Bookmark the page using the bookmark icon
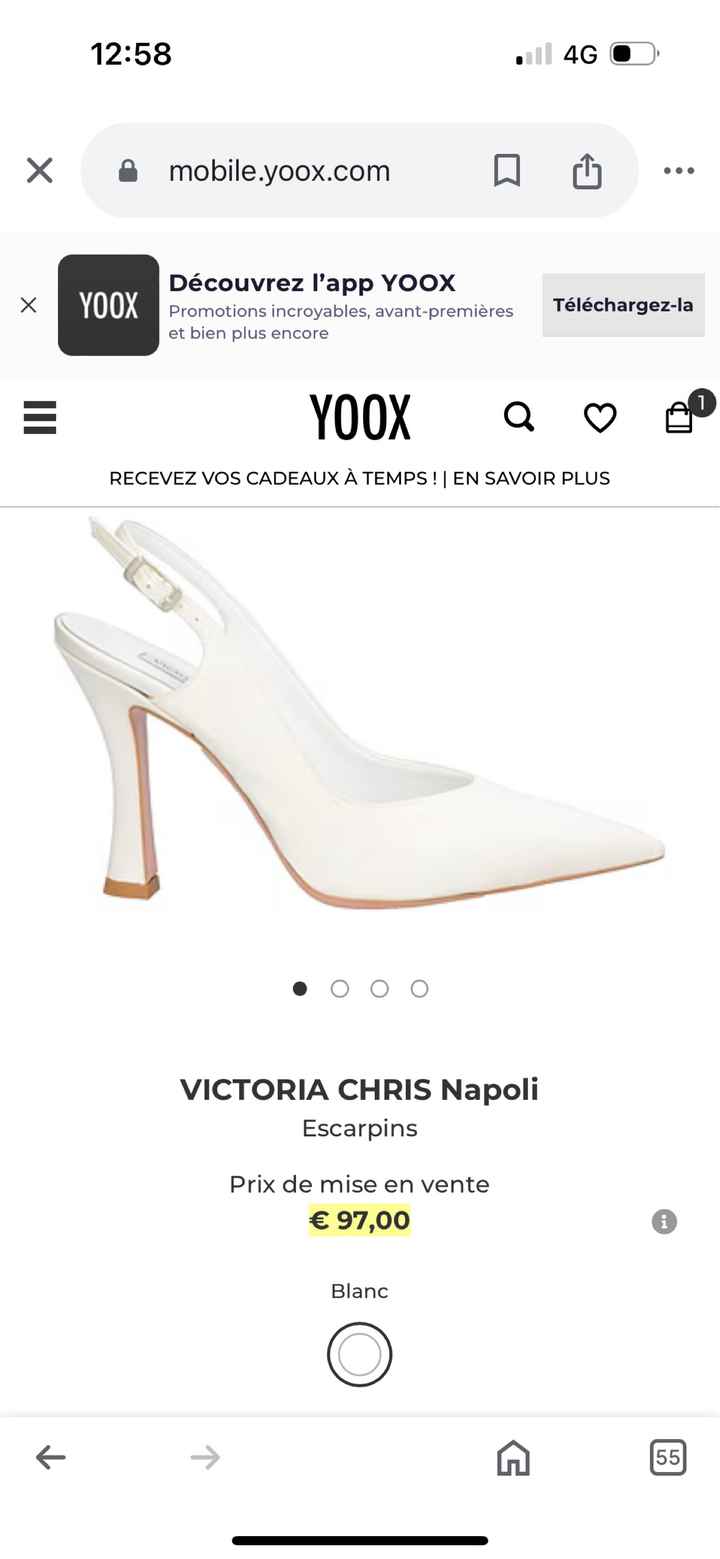 click(508, 170)
